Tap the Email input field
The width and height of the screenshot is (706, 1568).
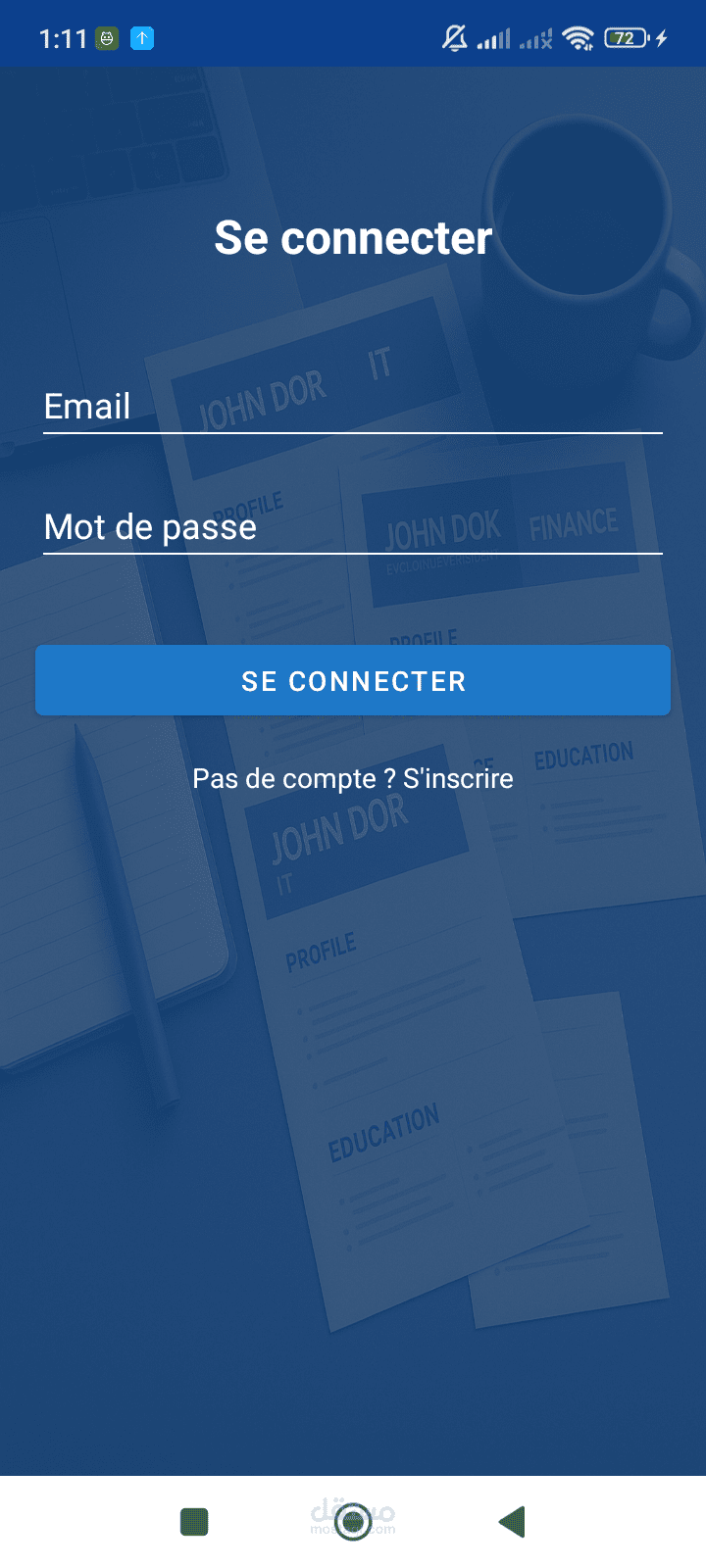coord(353,406)
